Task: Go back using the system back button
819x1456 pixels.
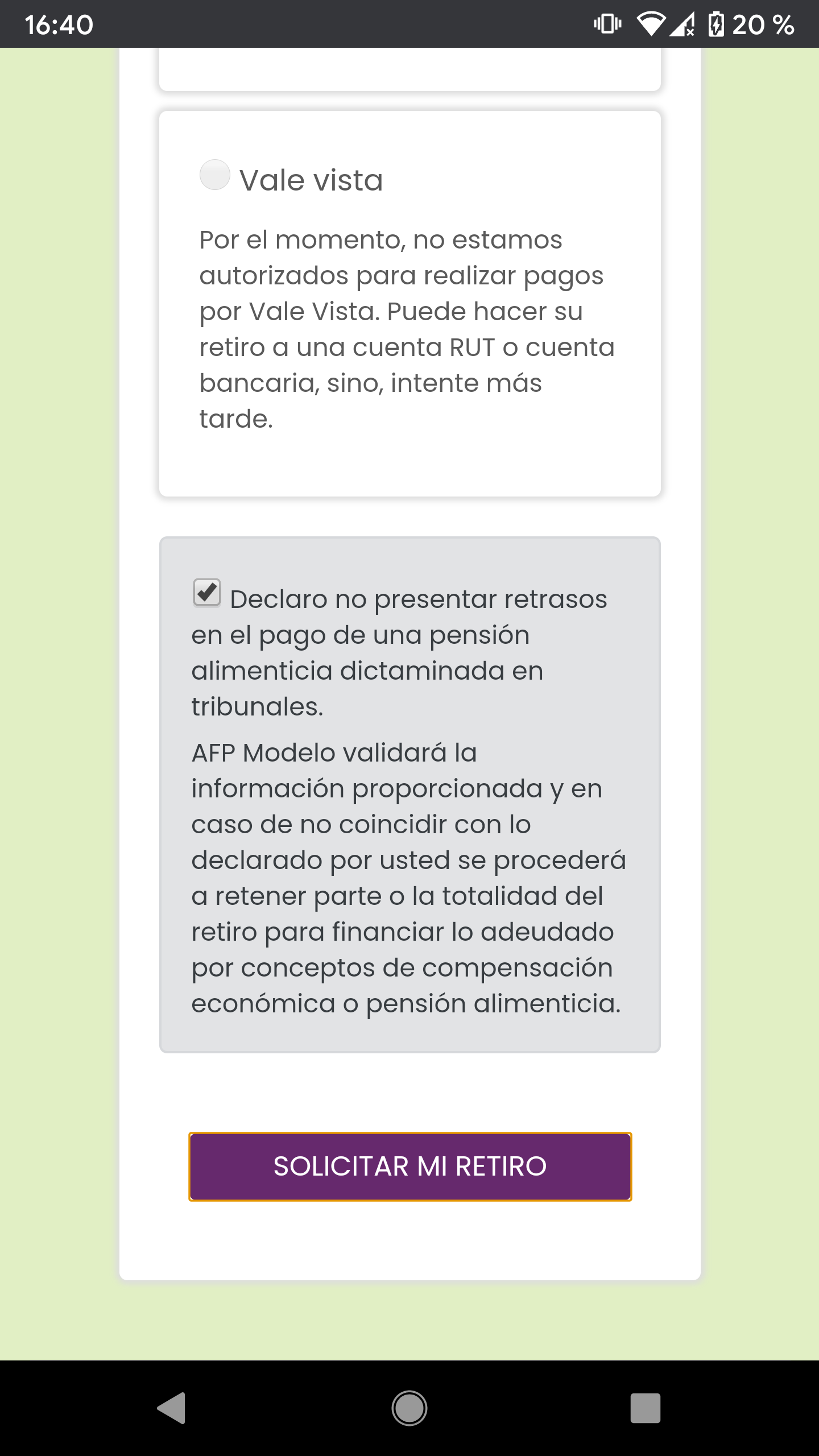Action: (172, 1408)
